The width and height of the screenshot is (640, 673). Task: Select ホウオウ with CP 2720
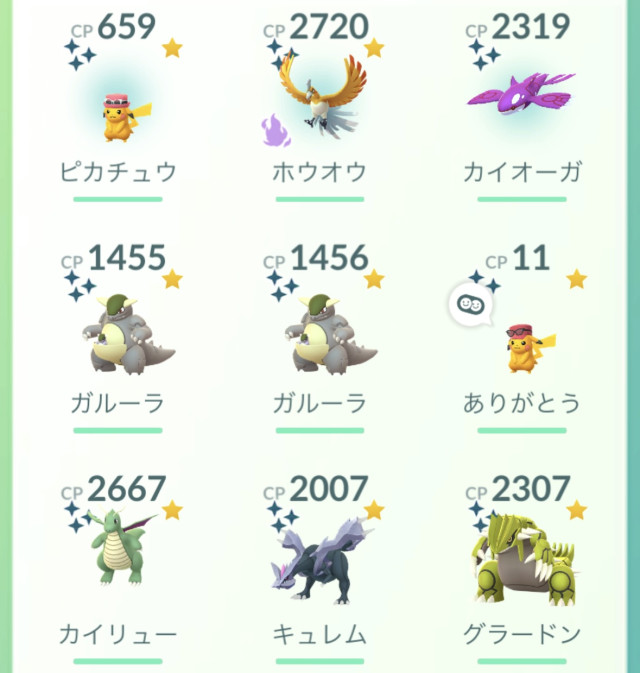tap(319, 108)
